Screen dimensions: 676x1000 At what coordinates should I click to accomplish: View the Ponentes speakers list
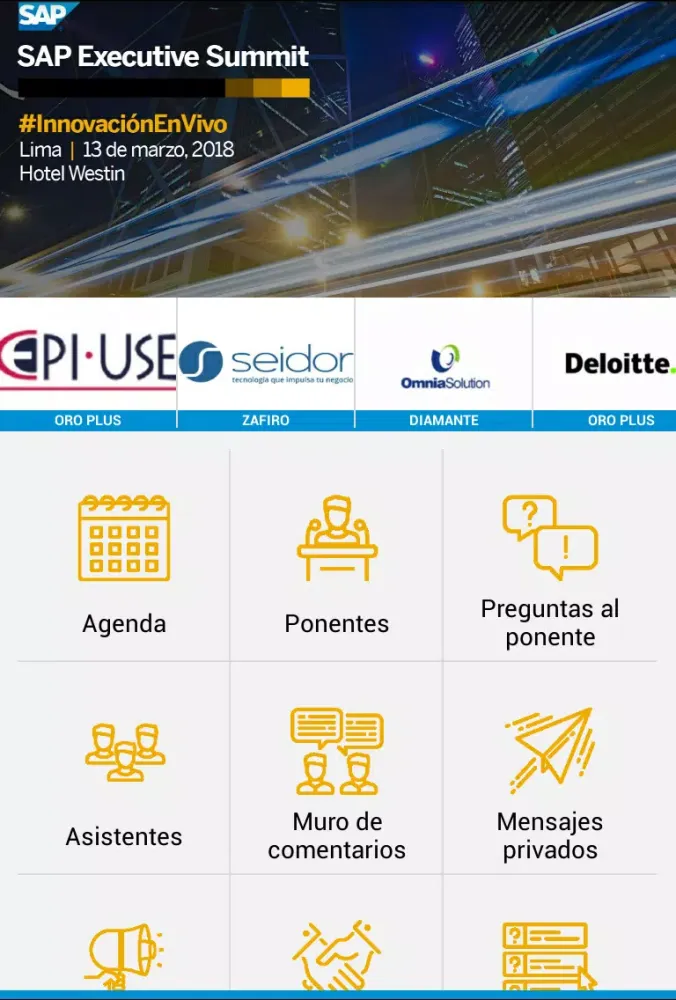coord(337,560)
